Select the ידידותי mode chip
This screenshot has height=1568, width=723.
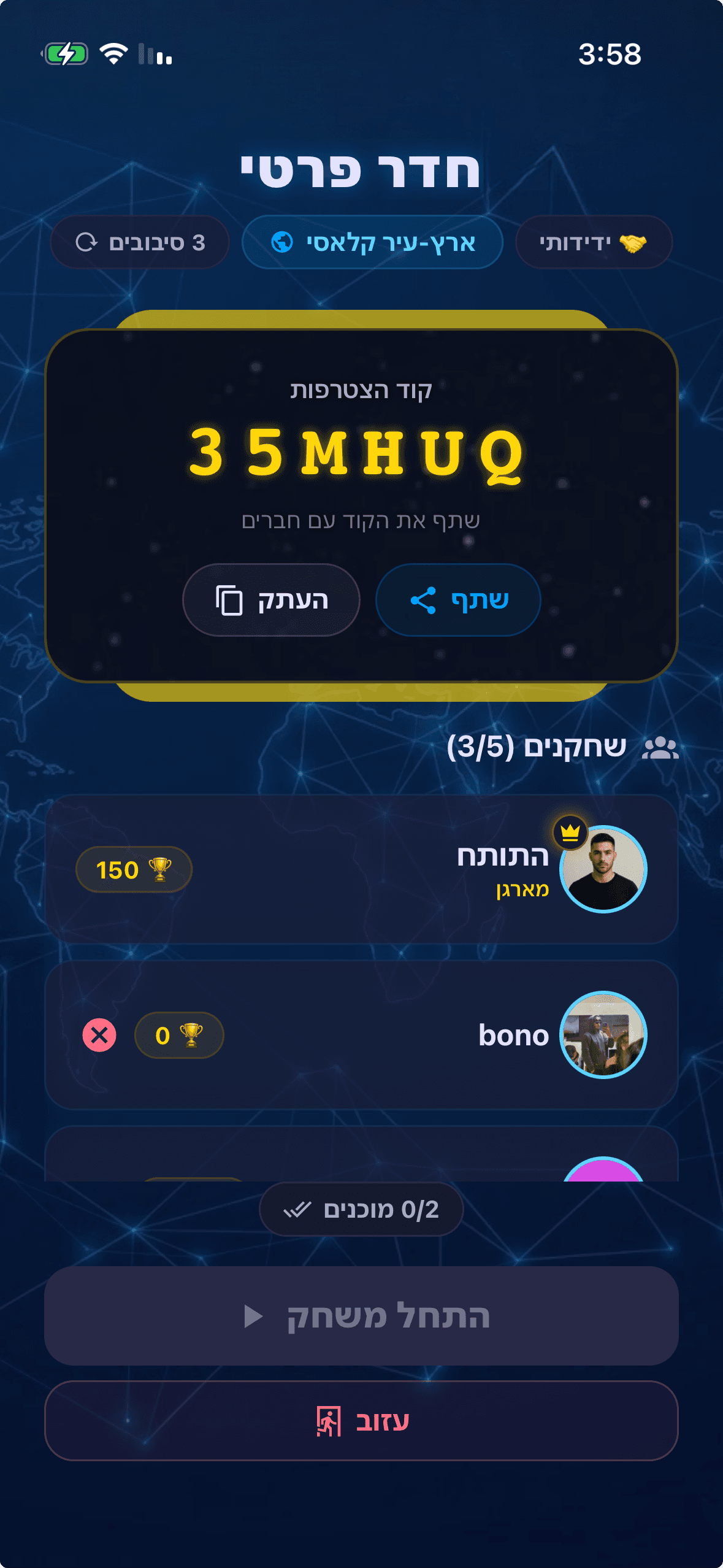(x=592, y=242)
